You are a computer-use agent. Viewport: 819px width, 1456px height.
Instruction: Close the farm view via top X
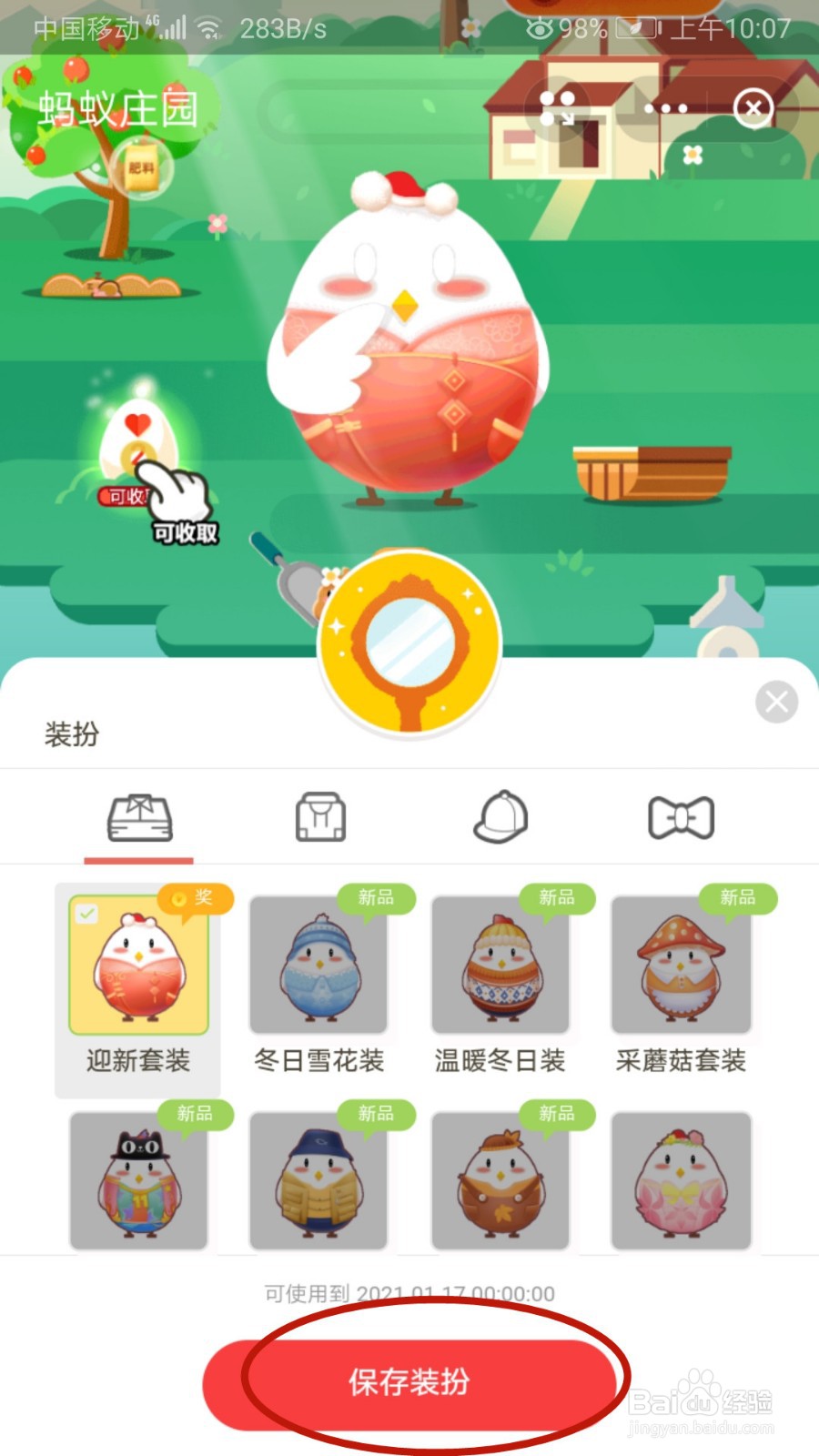click(x=753, y=107)
